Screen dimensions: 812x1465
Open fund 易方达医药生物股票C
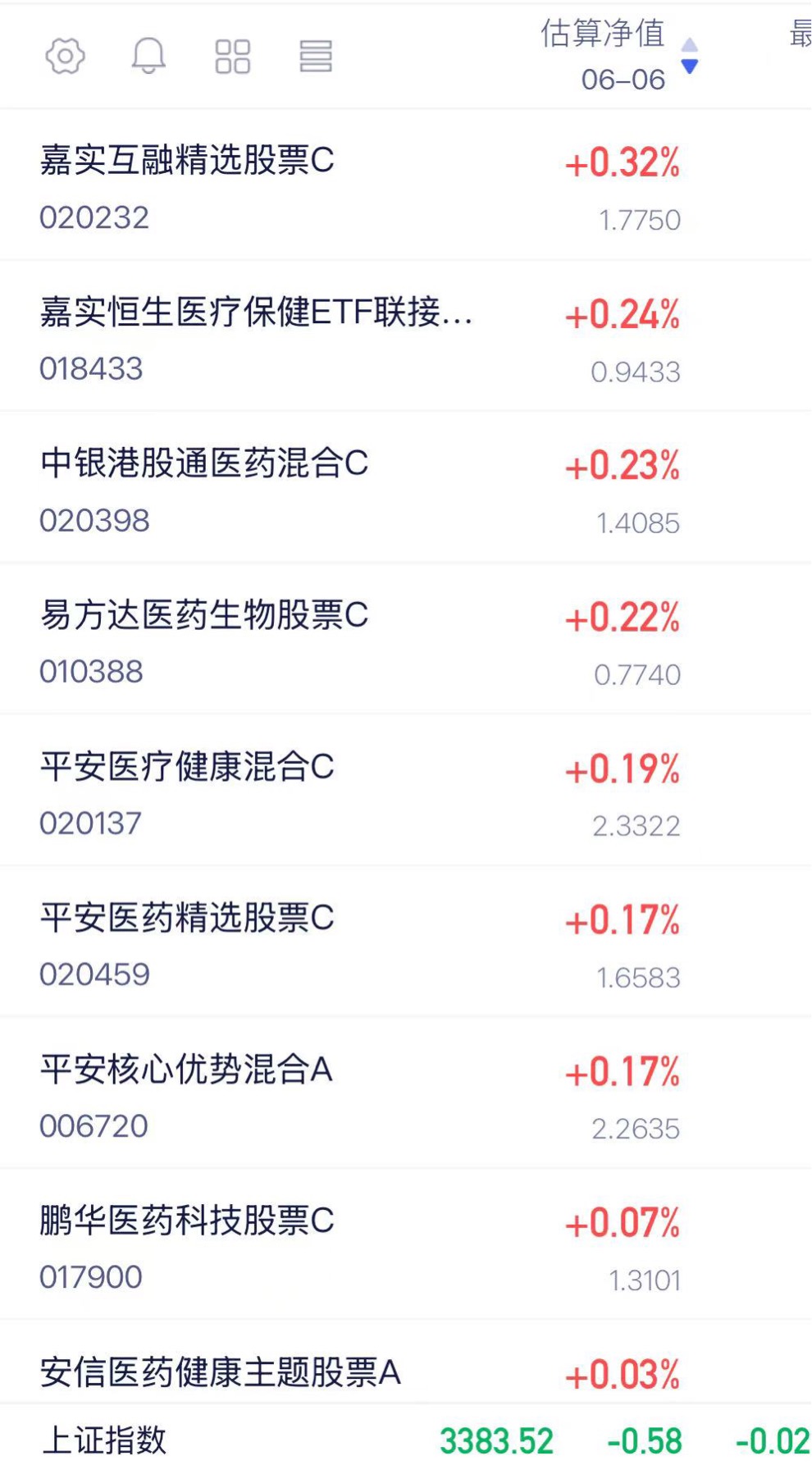[x=406, y=641]
